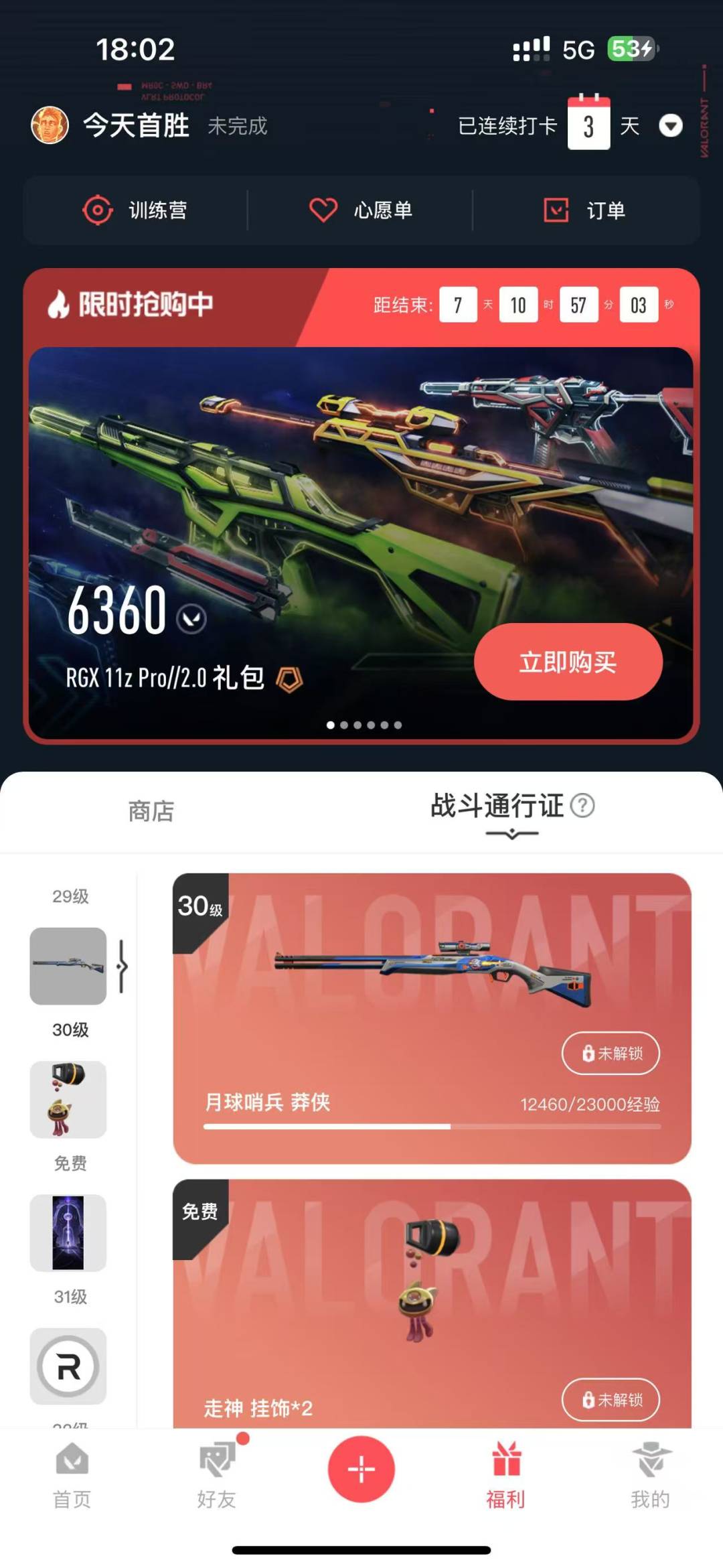723x1568 pixels.
Task: Select the 免费 buddy reward thumbnail
Action: (68, 1099)
